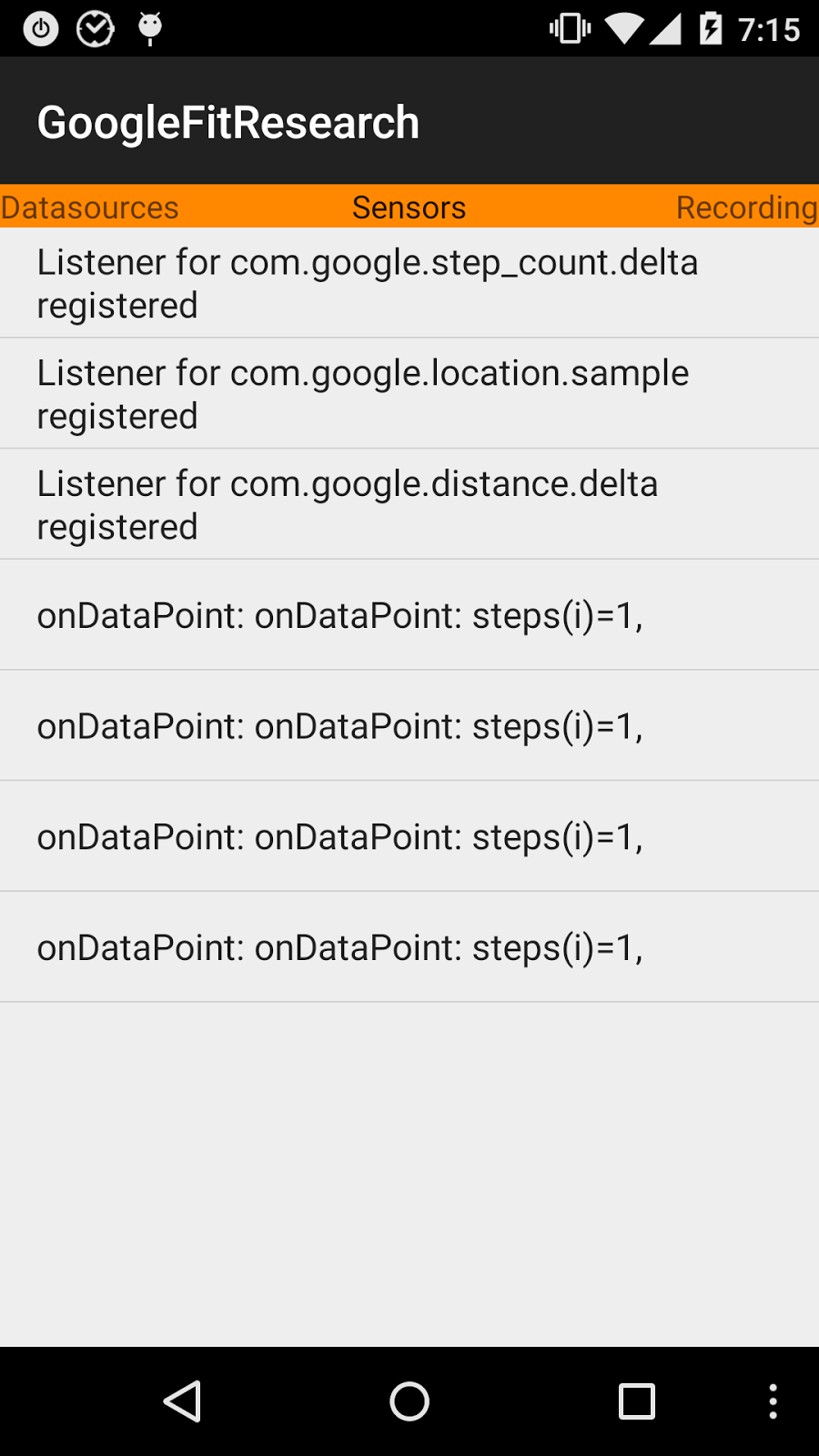The height and width of the screenshot is (1456, 819).
Task: Tap the home circle button
Action: click(409, 1401)
